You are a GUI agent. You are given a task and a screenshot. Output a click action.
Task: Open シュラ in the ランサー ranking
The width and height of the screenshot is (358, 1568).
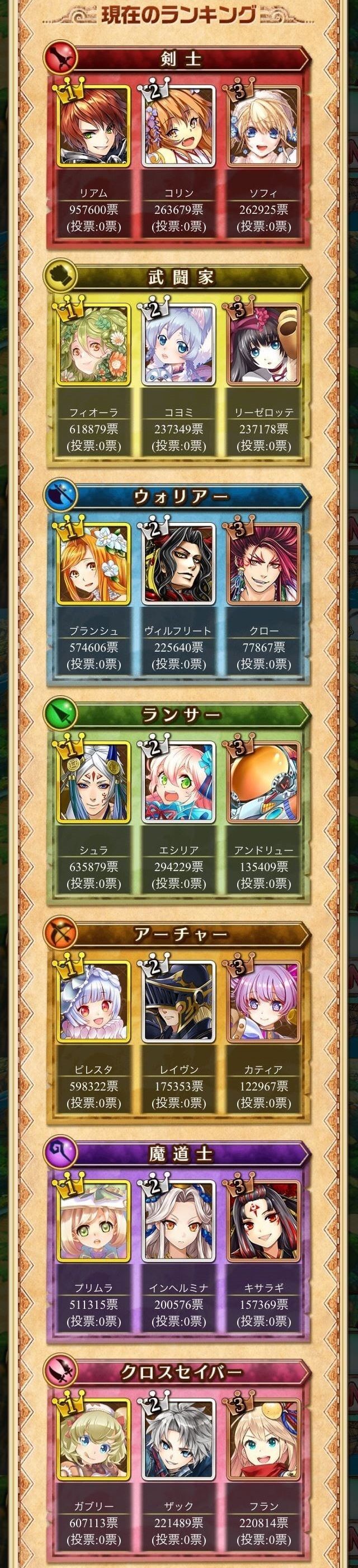(x=93, y=784)
